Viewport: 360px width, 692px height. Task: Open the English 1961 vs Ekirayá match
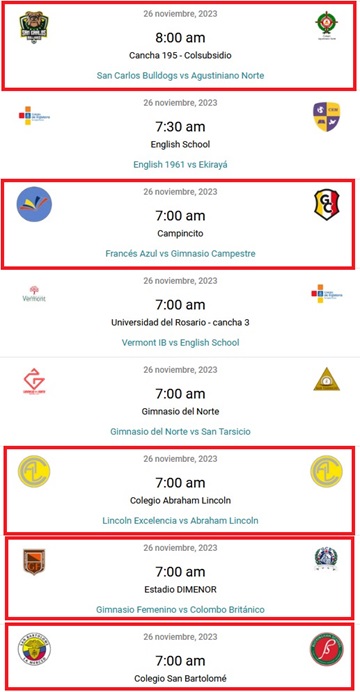click(x=180, y=165)
